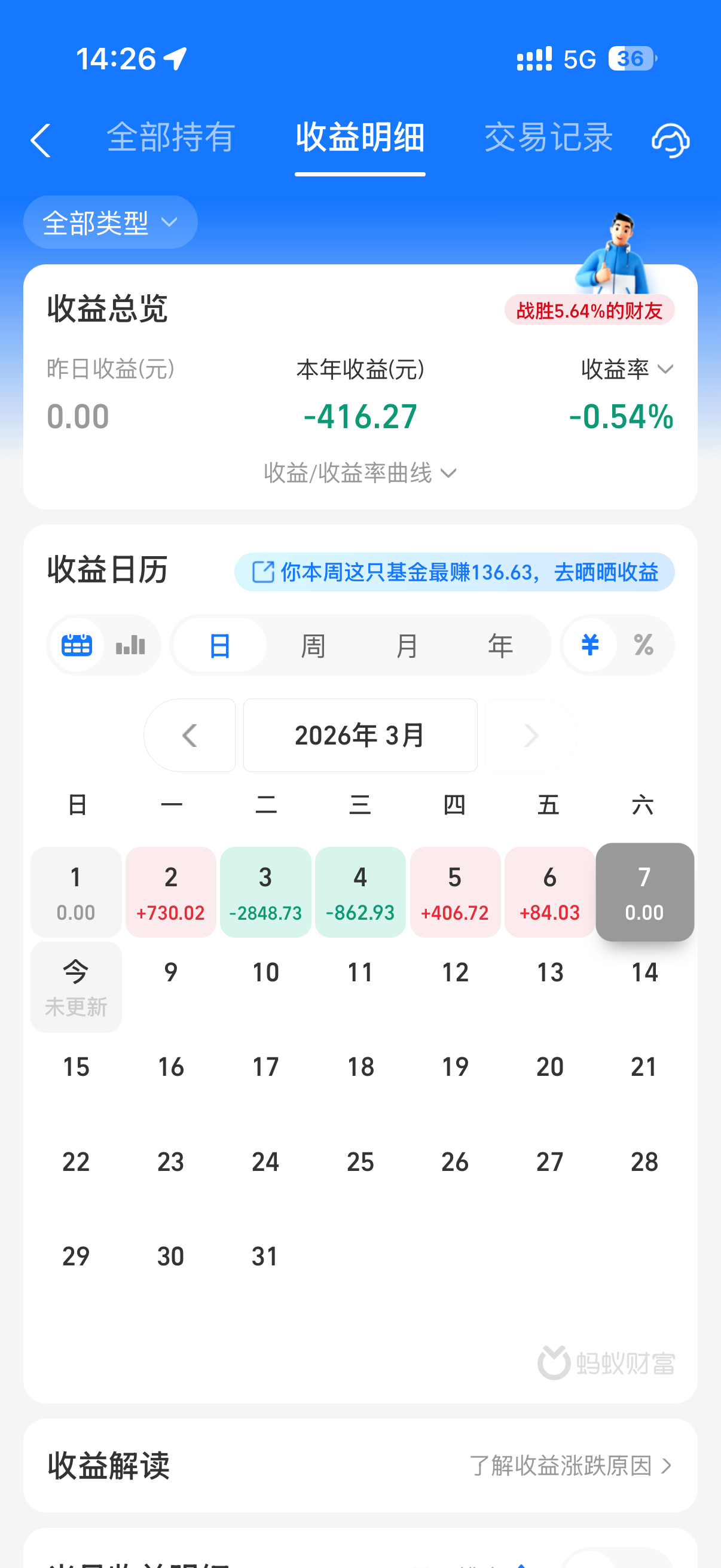Go back using the top-left arrow
This screenshot has width=721, height=1568.
pos(40,141)
